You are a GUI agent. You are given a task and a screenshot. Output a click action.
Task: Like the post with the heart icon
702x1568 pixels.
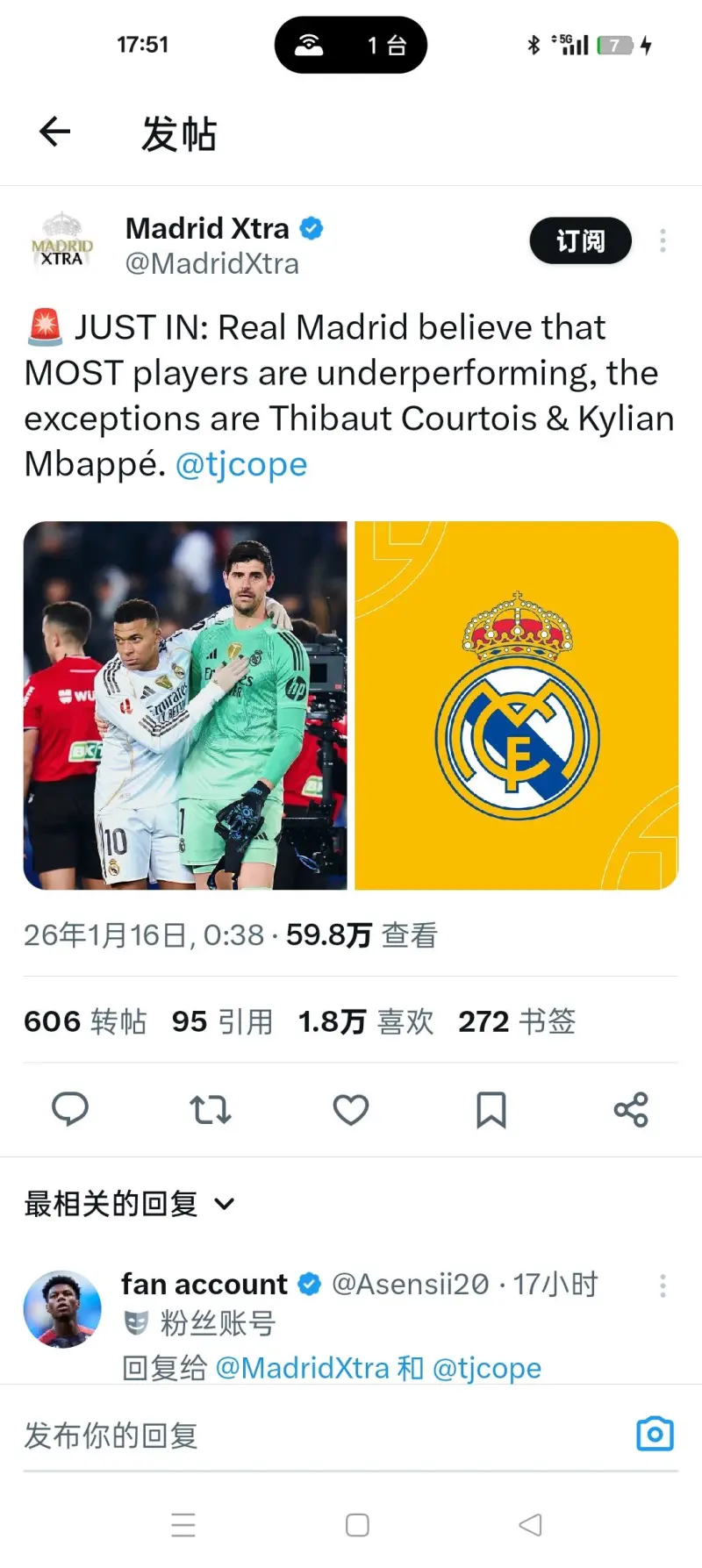(351, 1110)
